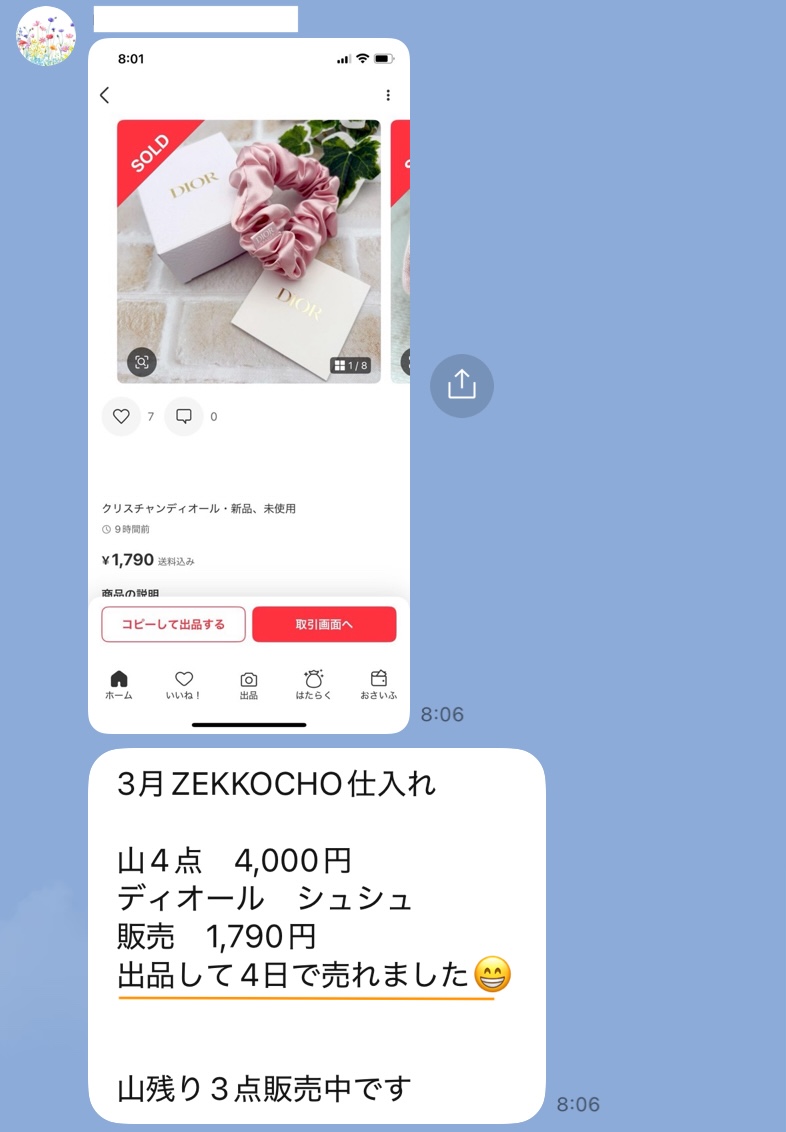Viewport: 786px width, 1132px height.
Task: Open the sender's flower profile avatar
Action: tap(46, 36)
